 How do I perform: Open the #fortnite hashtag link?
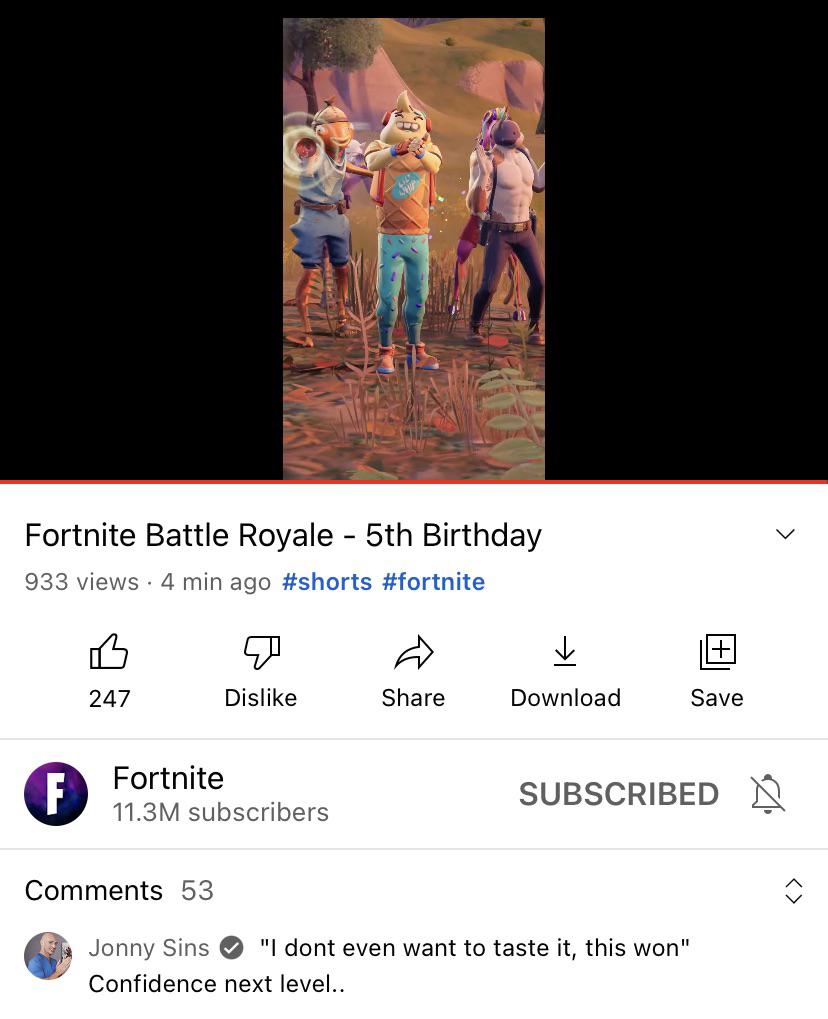point(433,582)
